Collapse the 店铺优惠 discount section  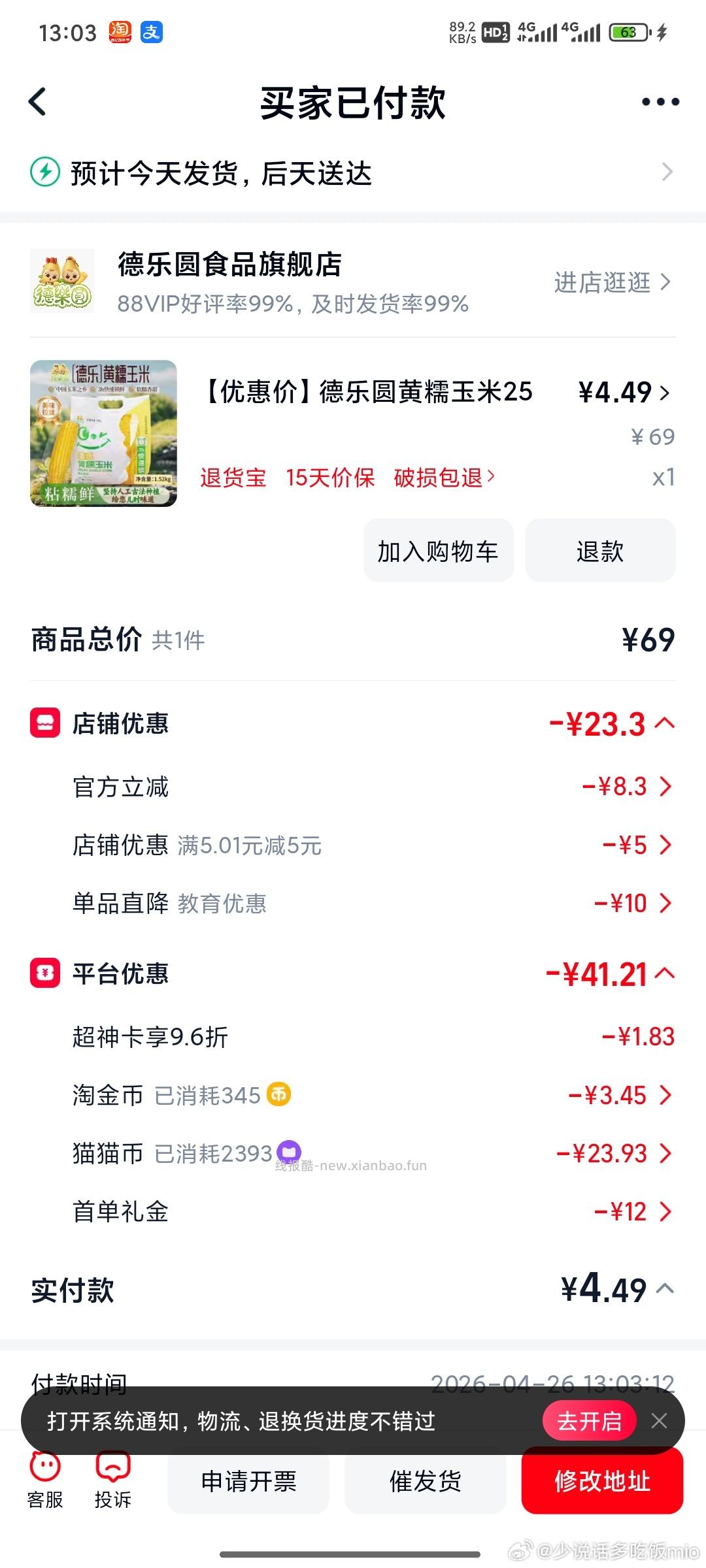665,723
